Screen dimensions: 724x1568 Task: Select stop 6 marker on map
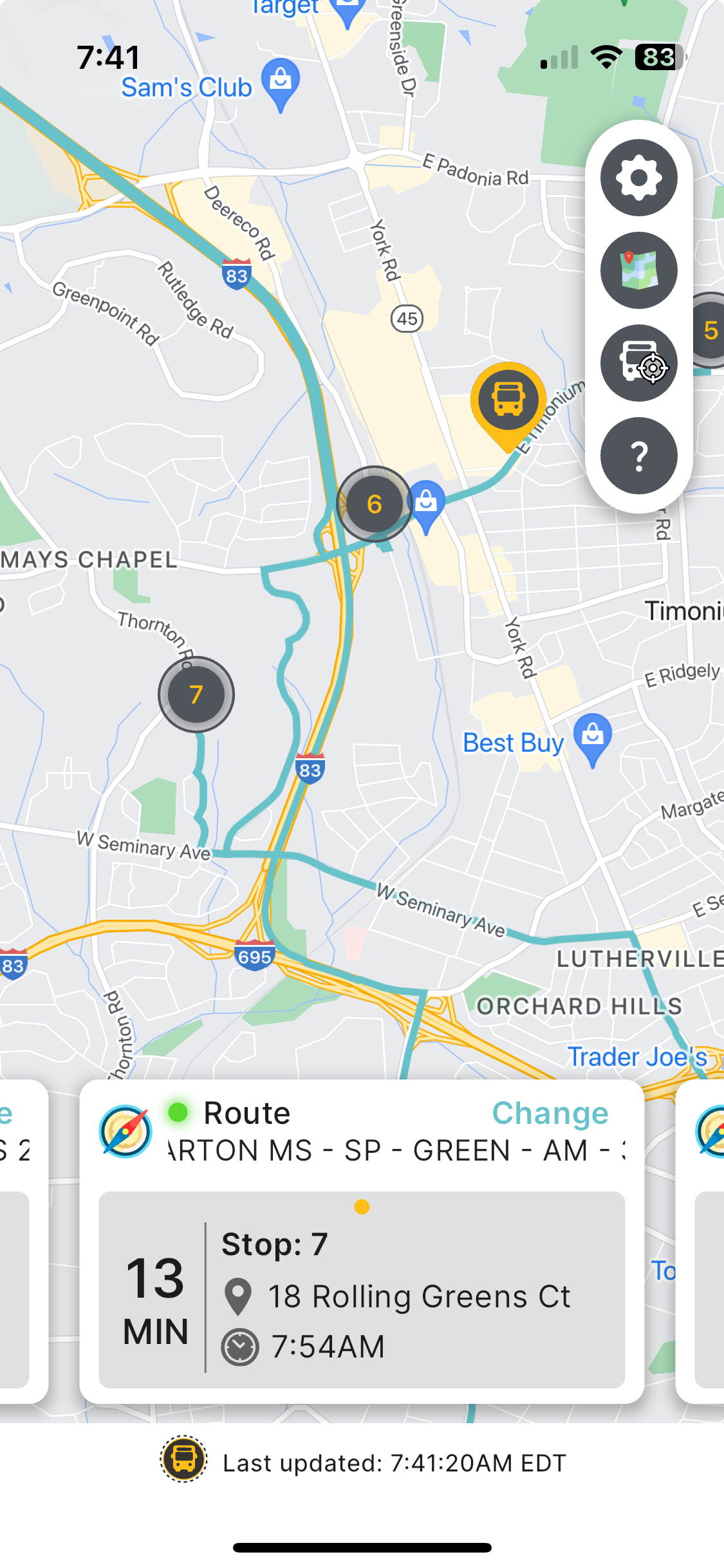[375, 504]
